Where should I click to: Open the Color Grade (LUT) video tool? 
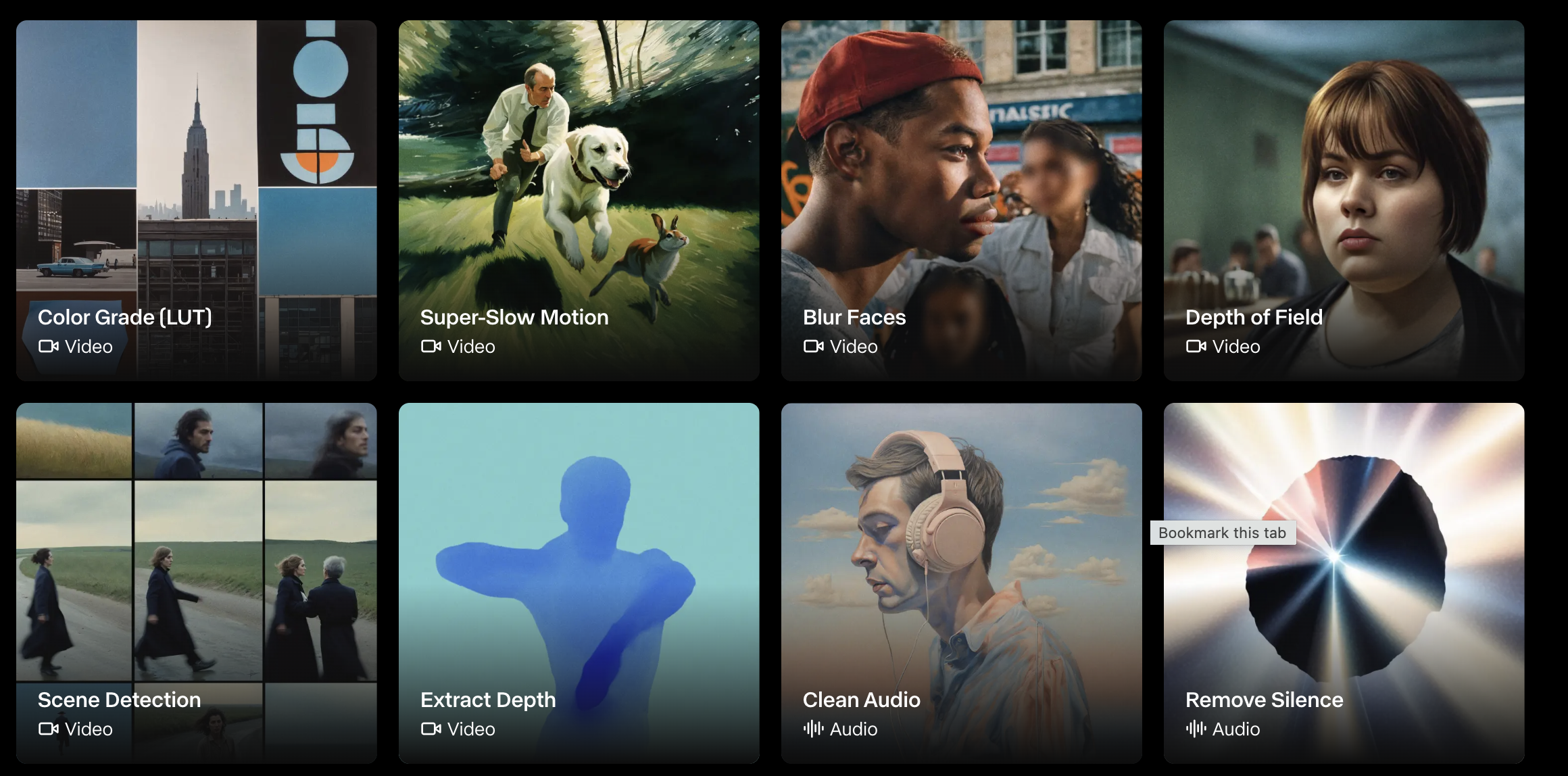196,200
